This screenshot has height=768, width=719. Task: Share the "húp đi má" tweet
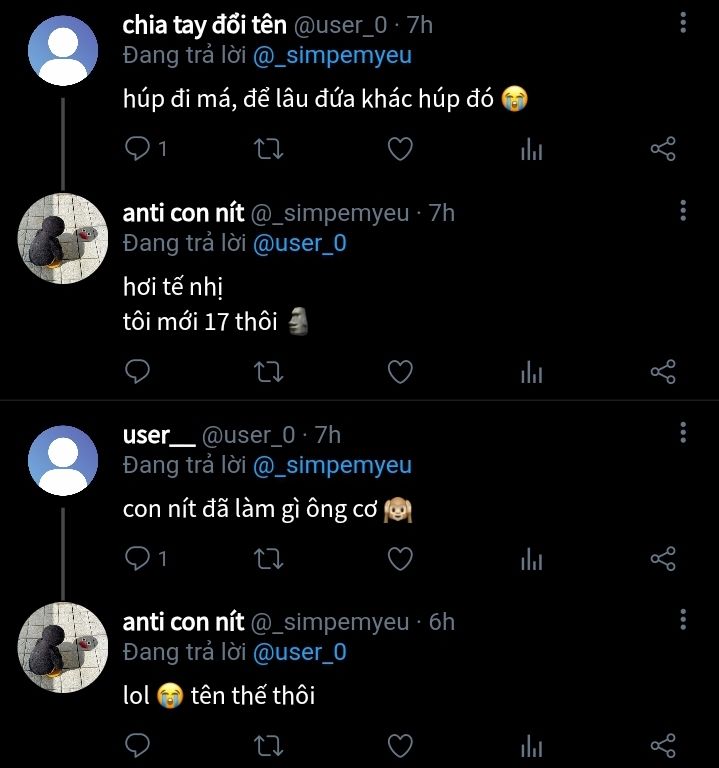[663, 150]
